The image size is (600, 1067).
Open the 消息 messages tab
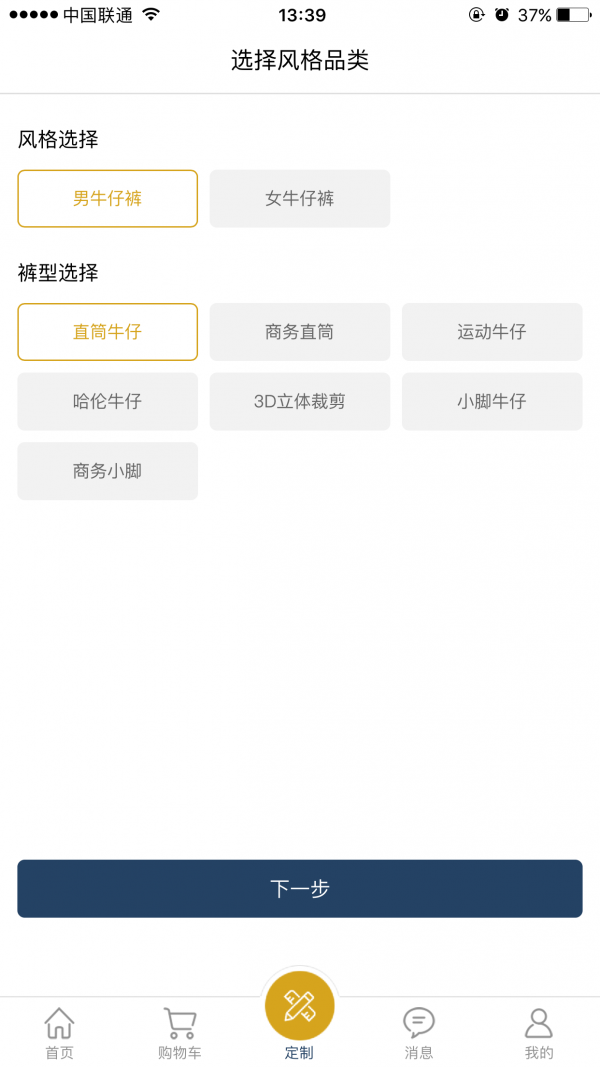point(419,1032)
